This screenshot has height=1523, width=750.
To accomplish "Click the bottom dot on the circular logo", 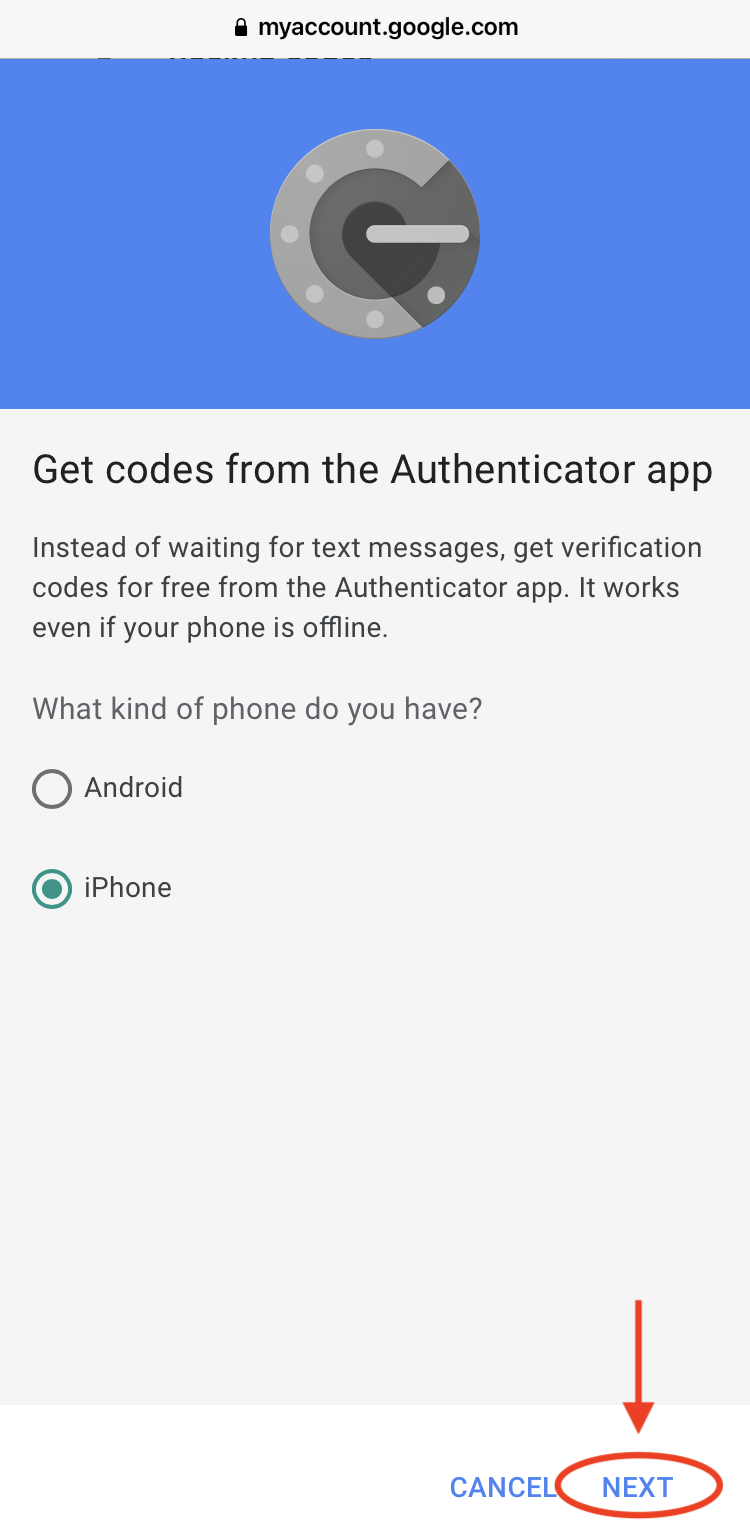I will pyautogui.click(x=375, y=318).
